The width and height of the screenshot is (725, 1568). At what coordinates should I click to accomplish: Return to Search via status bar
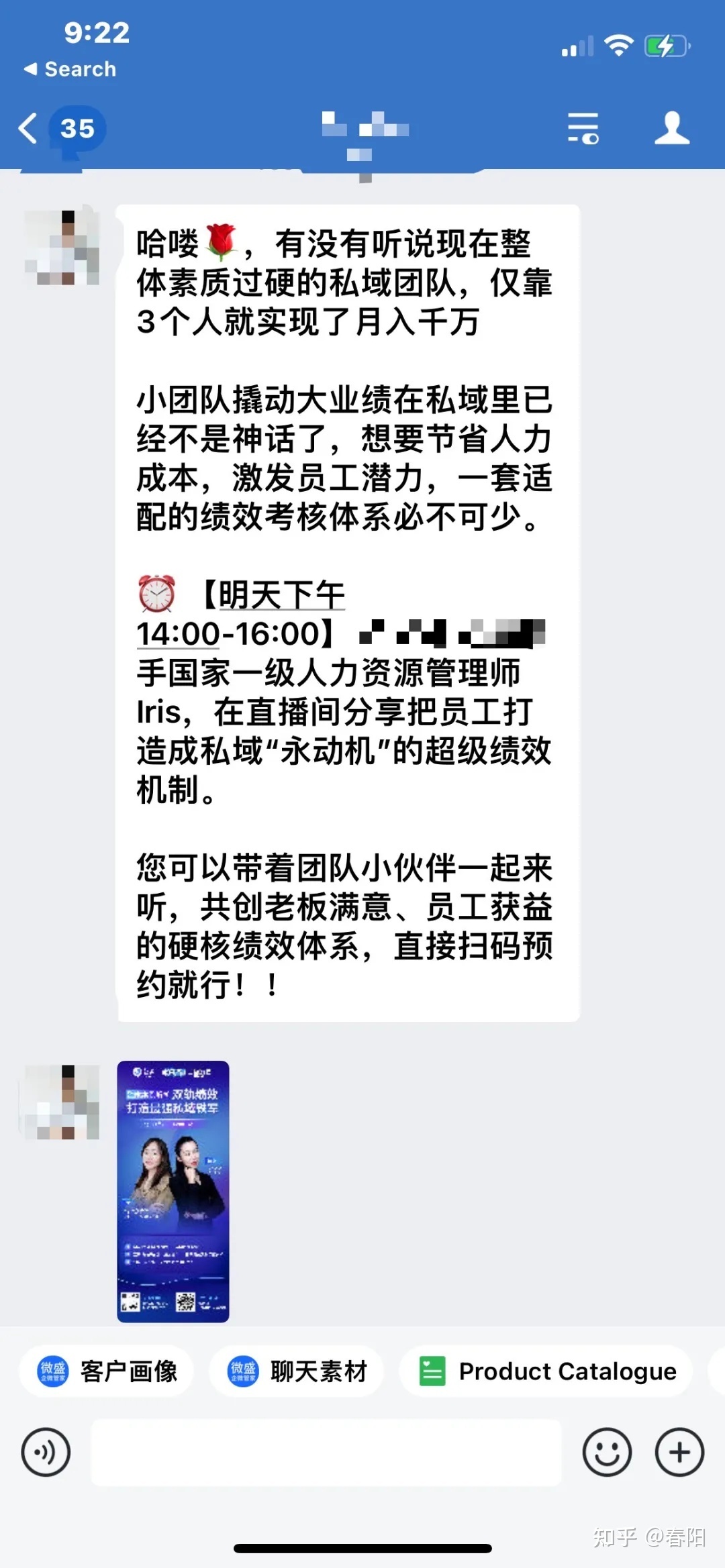(x=70, y=69)
